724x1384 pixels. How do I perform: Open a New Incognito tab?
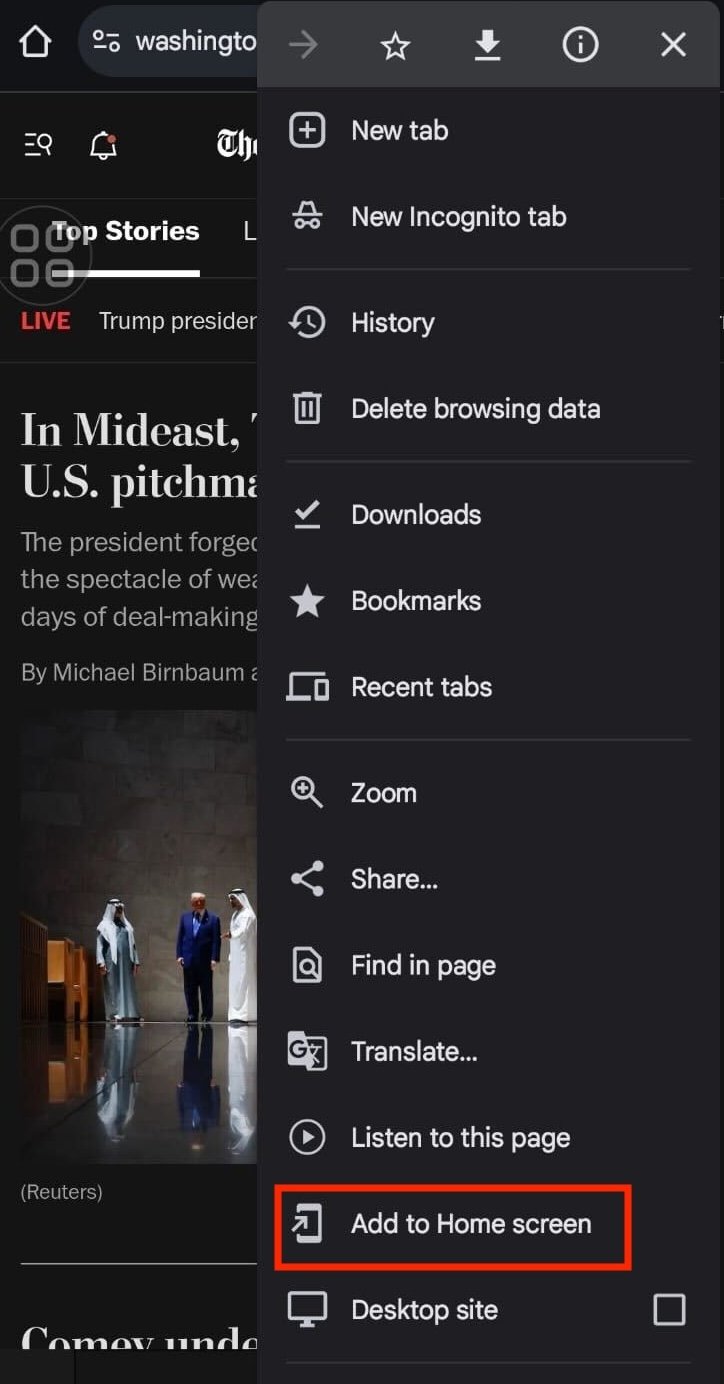point(458,217)
